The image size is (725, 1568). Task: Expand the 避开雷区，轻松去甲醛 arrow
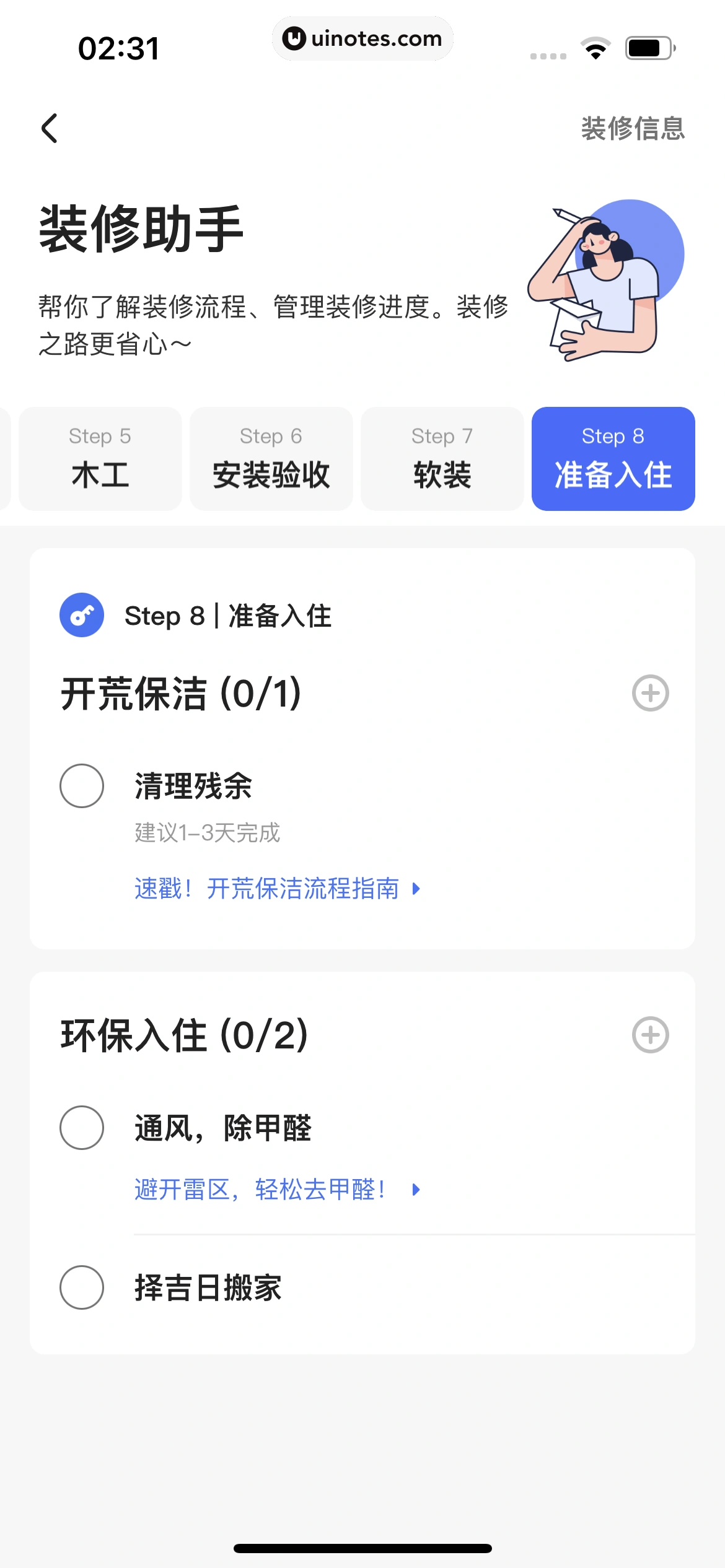(x=415, y=1190)
